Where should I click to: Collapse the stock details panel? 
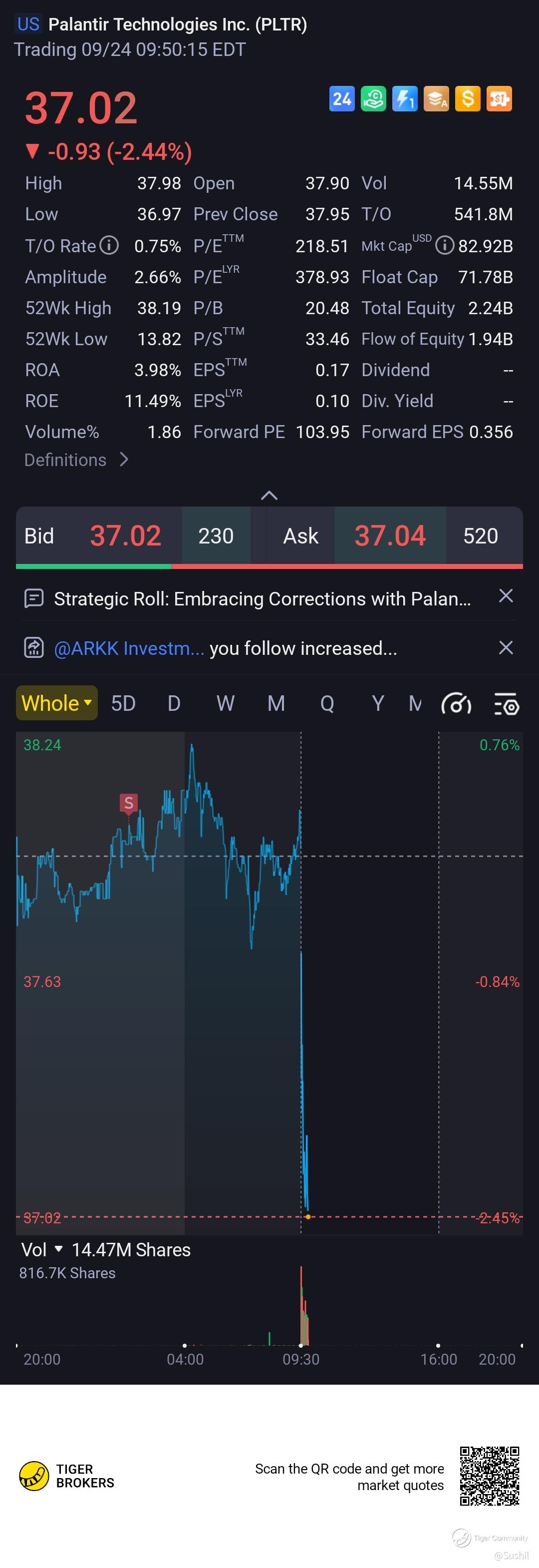269,496
